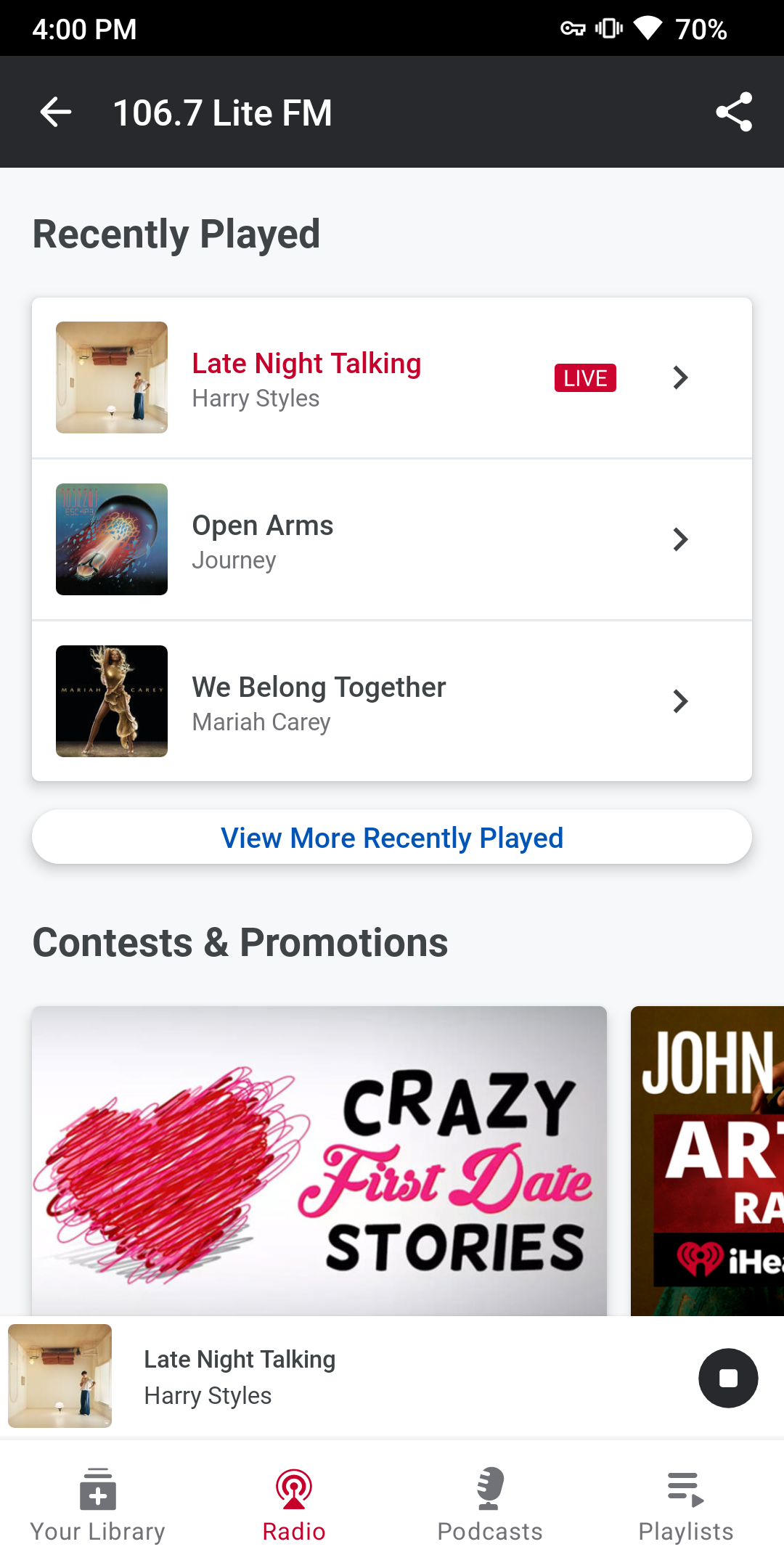Select the Your Library icon
The height and width of the screenshot is (1568, 784).
click(x=97, y=1492)
